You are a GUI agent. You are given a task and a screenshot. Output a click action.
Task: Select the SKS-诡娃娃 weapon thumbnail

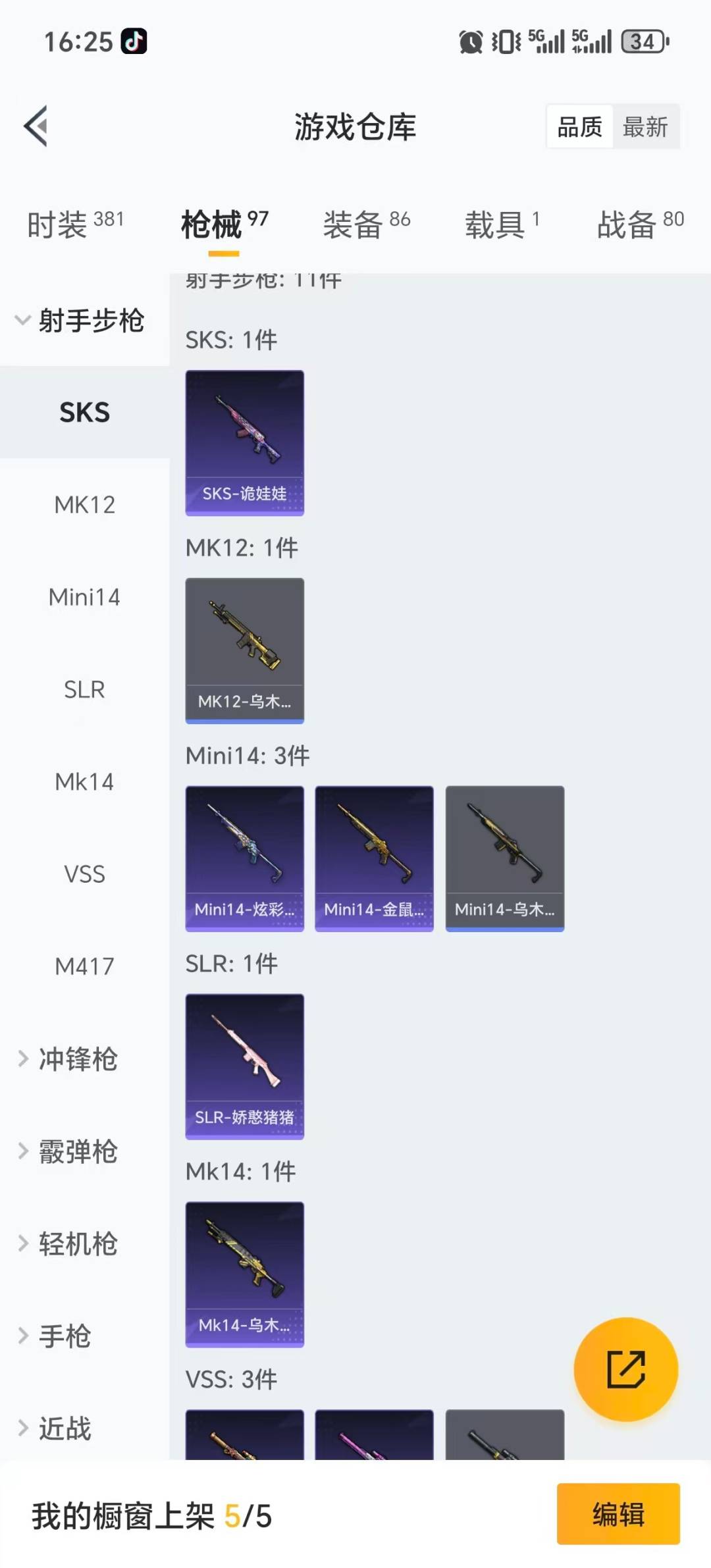coord(245,442)
